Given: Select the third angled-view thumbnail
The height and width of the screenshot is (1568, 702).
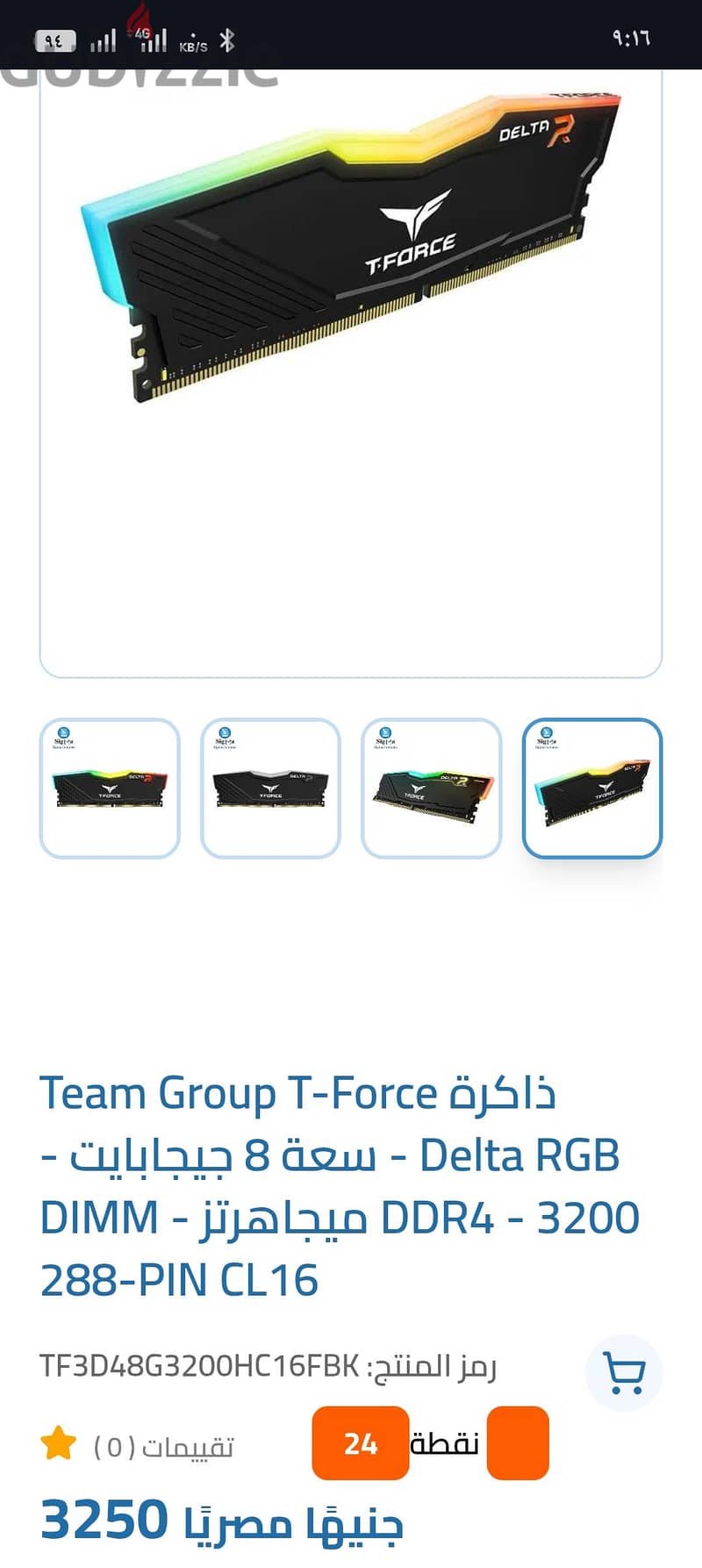Looking at the screenshot, I should 431,788.
